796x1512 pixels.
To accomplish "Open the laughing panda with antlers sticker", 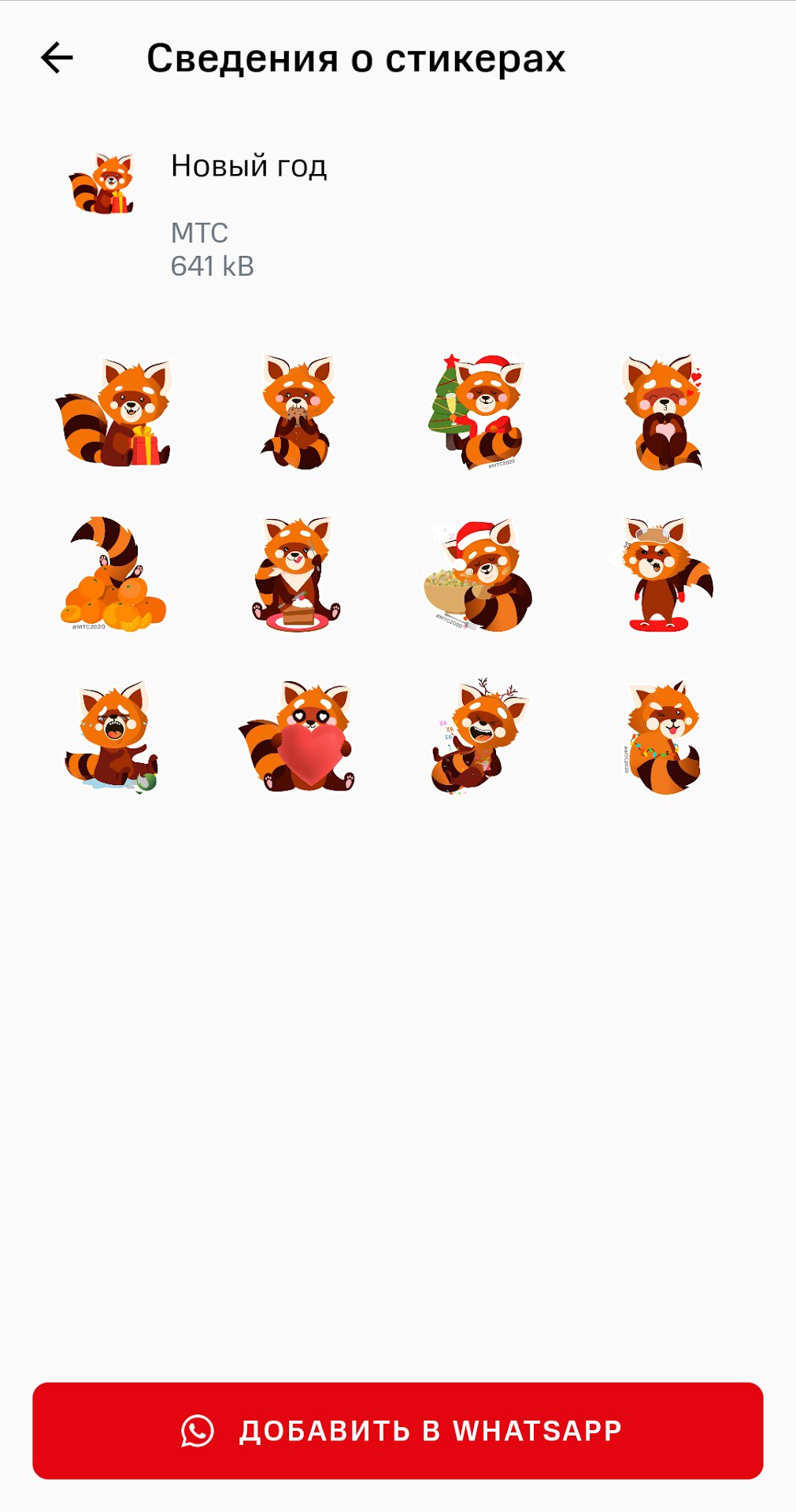I will click(477, 737).
